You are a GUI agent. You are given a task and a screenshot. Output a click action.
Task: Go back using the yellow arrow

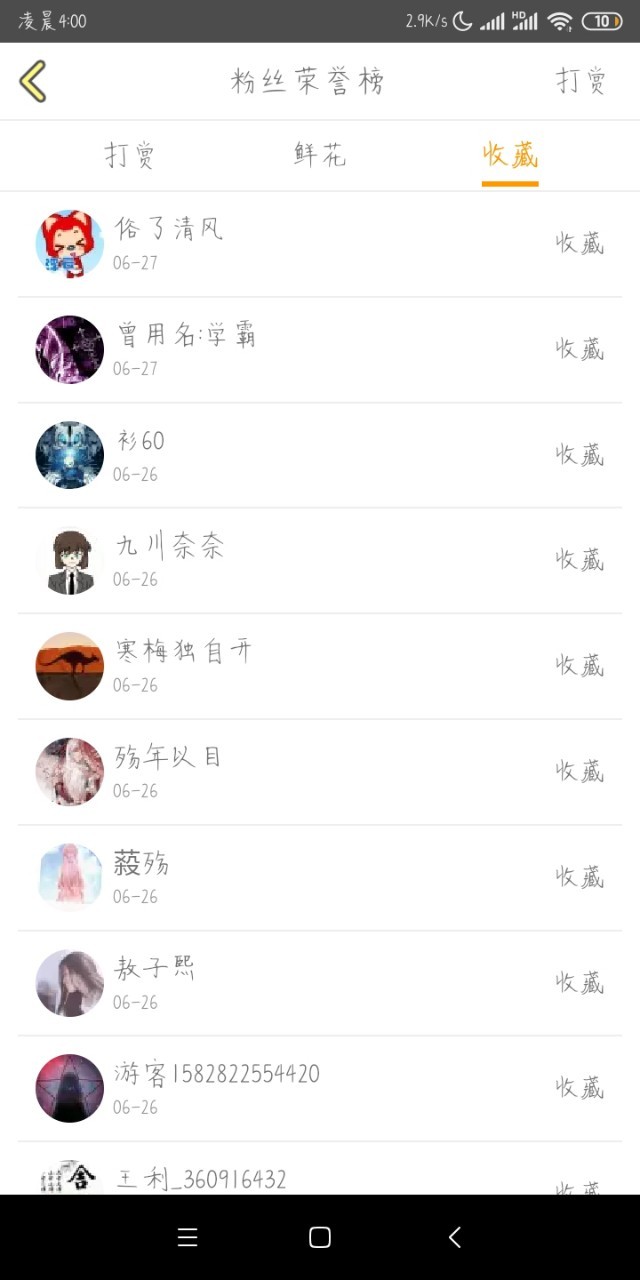click(x=33, y=81)
